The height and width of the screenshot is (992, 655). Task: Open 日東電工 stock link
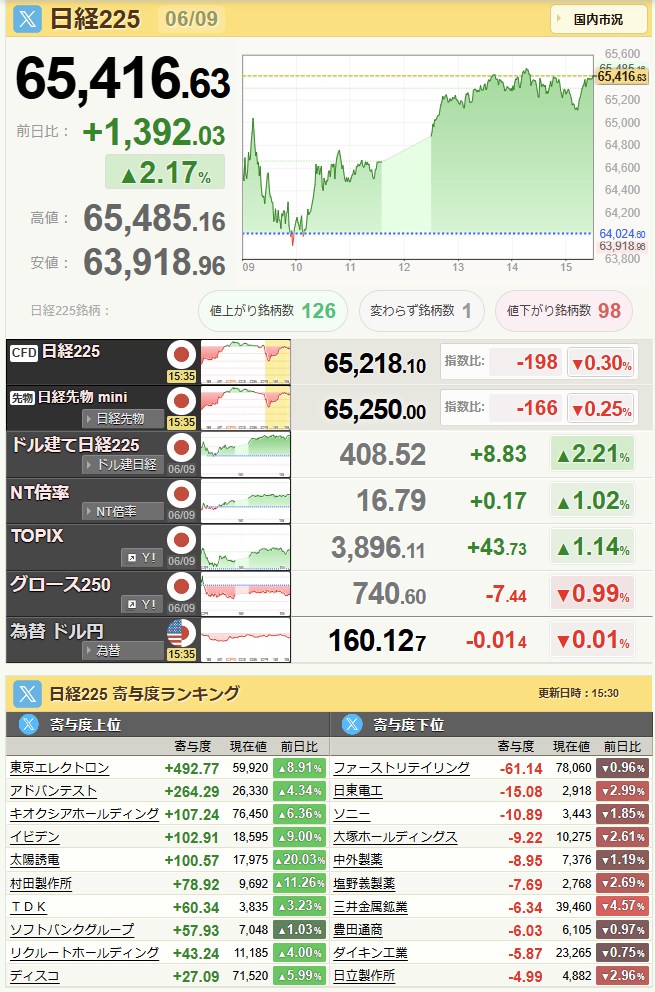tap(358, 791)
